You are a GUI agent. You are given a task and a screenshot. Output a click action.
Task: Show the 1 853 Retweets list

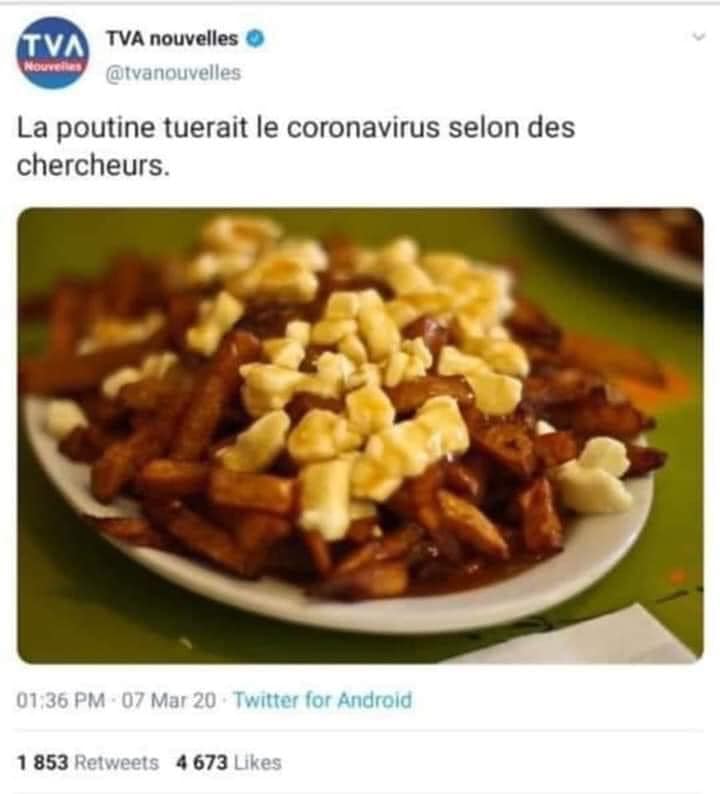point(88,762)
